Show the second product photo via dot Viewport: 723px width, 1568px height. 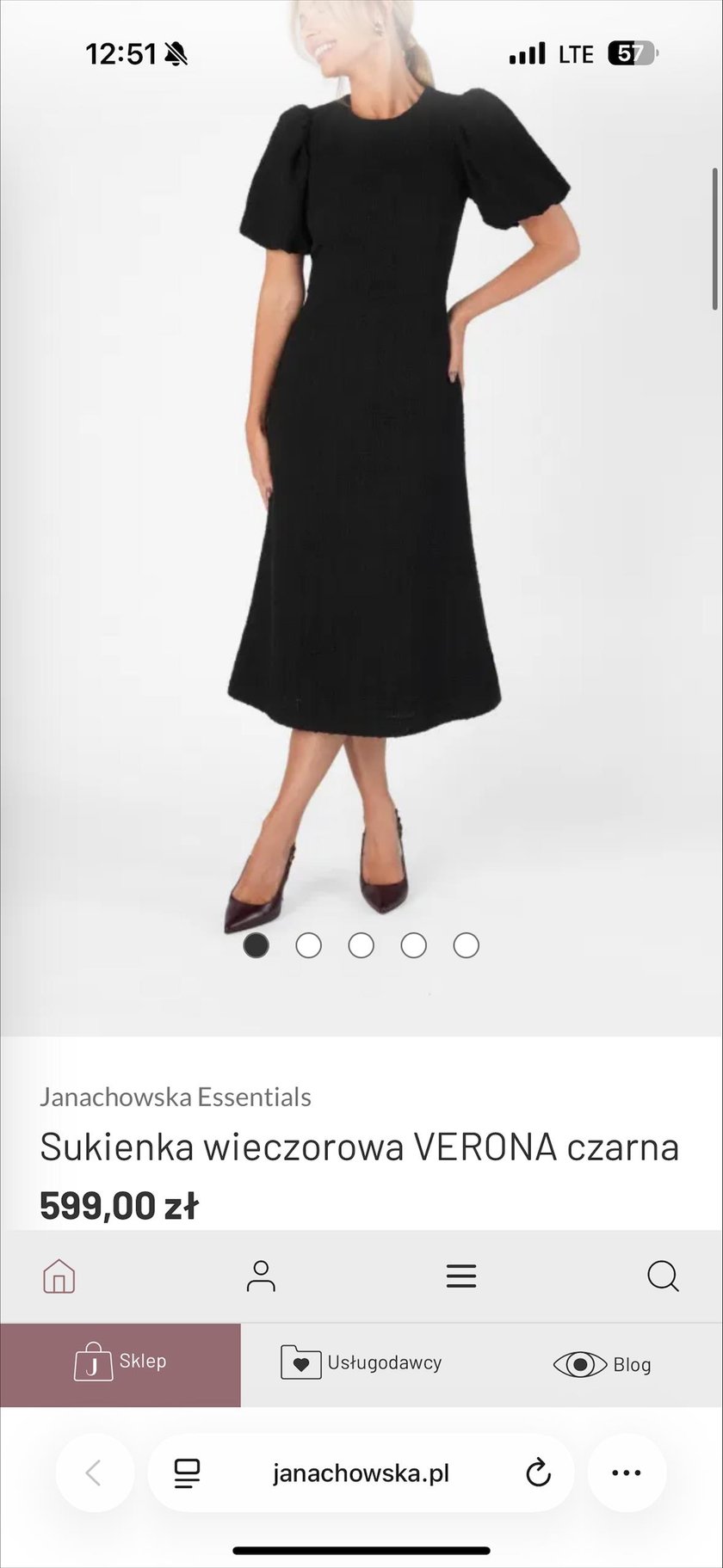click(x=309, y=945)
